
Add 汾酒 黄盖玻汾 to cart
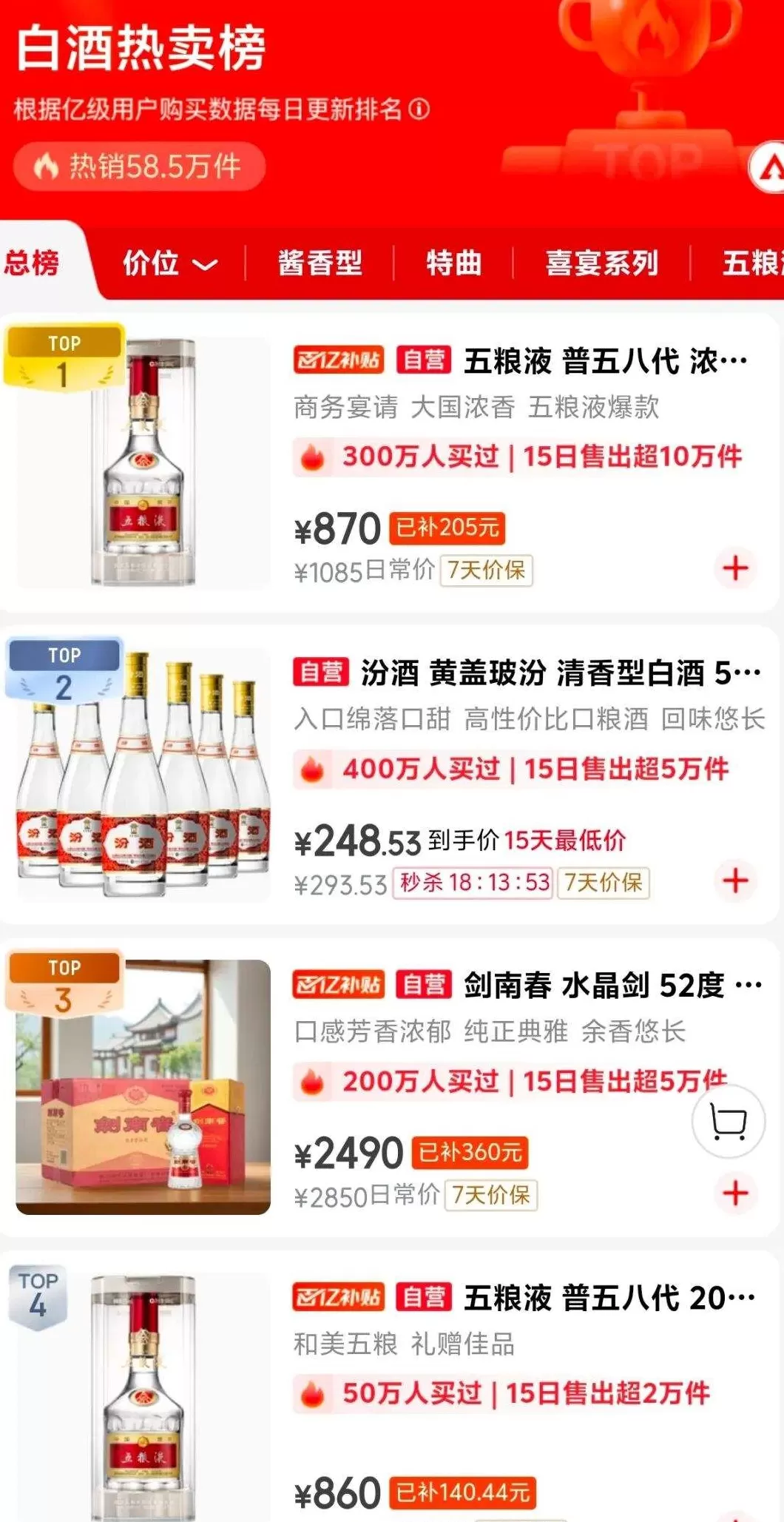point(734,880)
